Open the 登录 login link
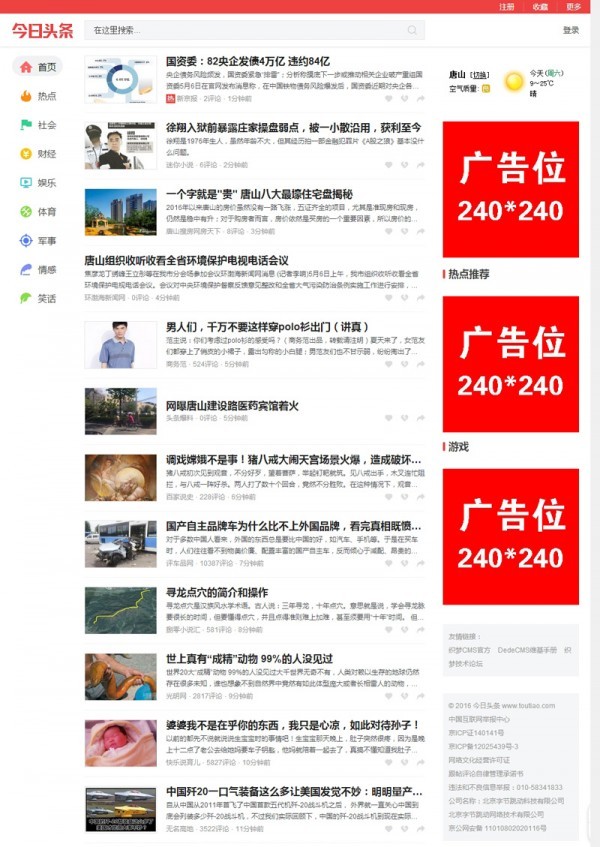Image resolution: width=600 pixels, height=847 pixels. [570, 31]
